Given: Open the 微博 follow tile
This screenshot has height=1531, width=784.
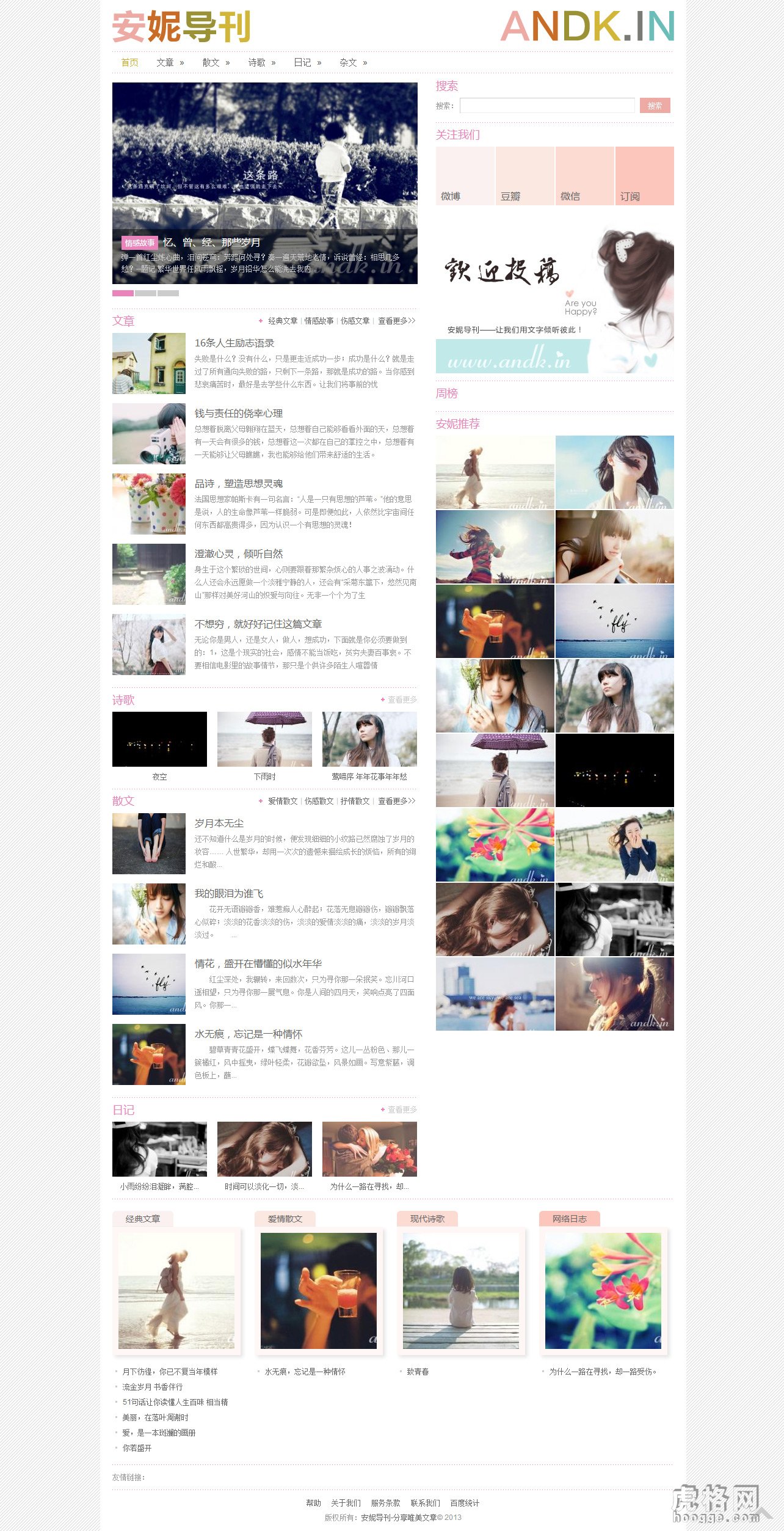Looking at the screenshot, I should (465, 176).
